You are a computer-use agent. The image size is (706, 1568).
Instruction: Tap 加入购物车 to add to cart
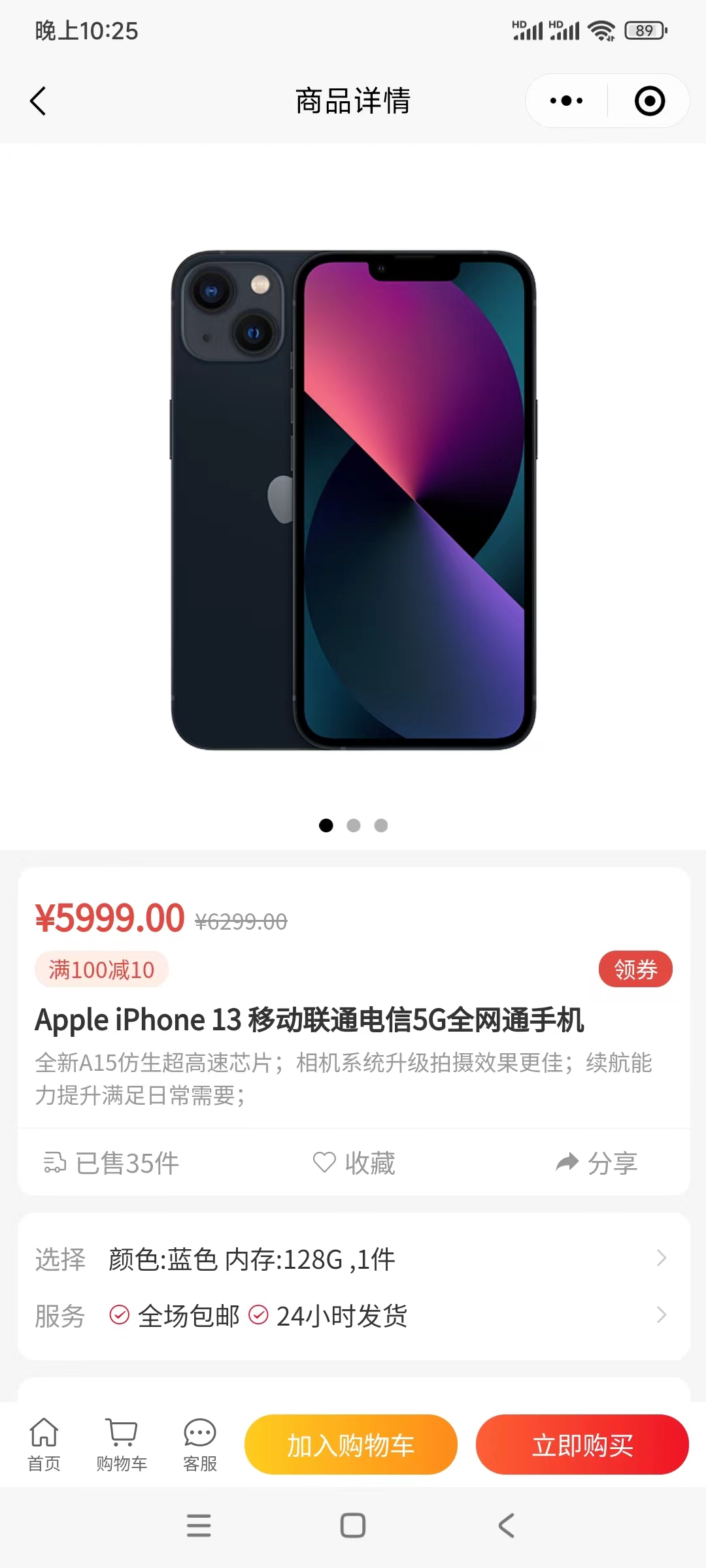(351, 1445)
